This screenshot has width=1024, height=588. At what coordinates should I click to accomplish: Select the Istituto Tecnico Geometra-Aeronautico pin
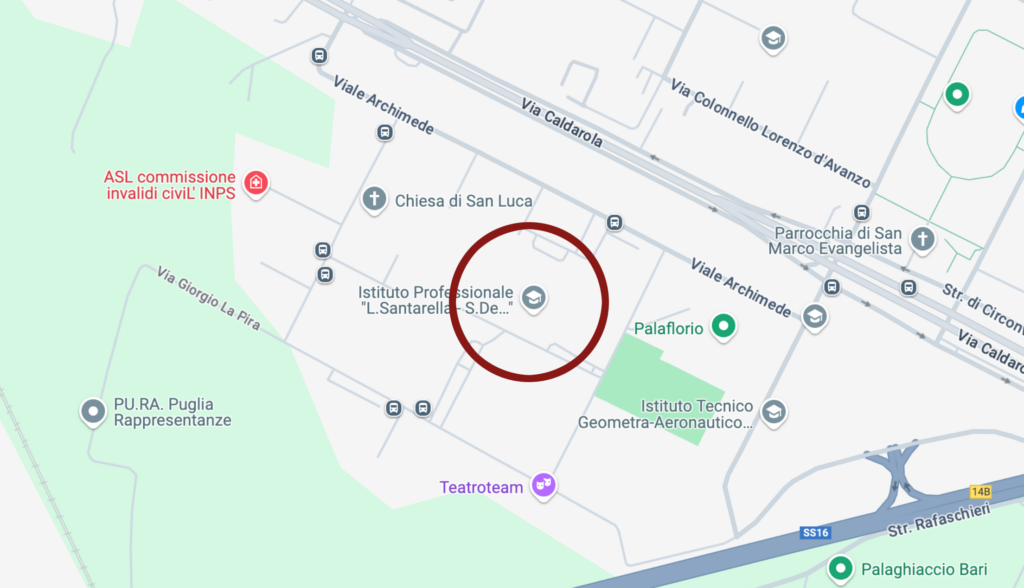[773, 411]
